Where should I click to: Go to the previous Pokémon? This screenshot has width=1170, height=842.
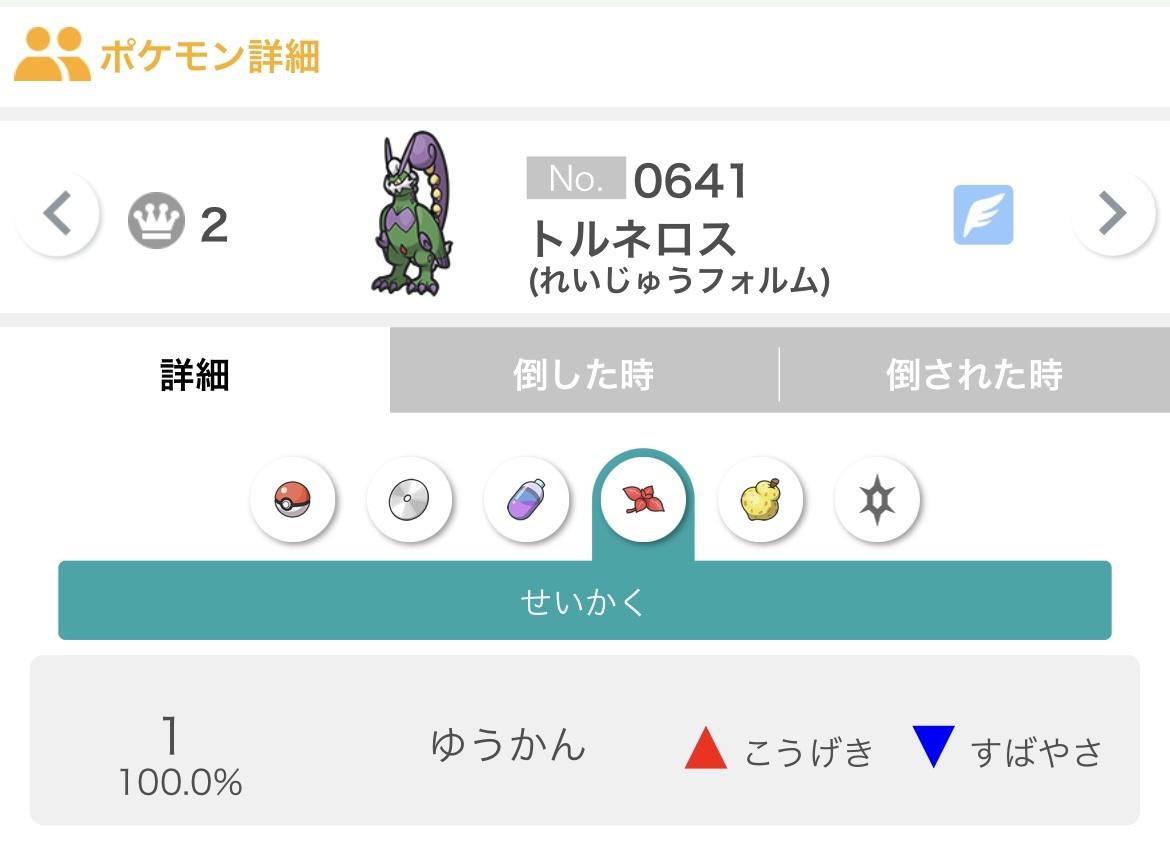pyautogui.click(x=58, y=214)
